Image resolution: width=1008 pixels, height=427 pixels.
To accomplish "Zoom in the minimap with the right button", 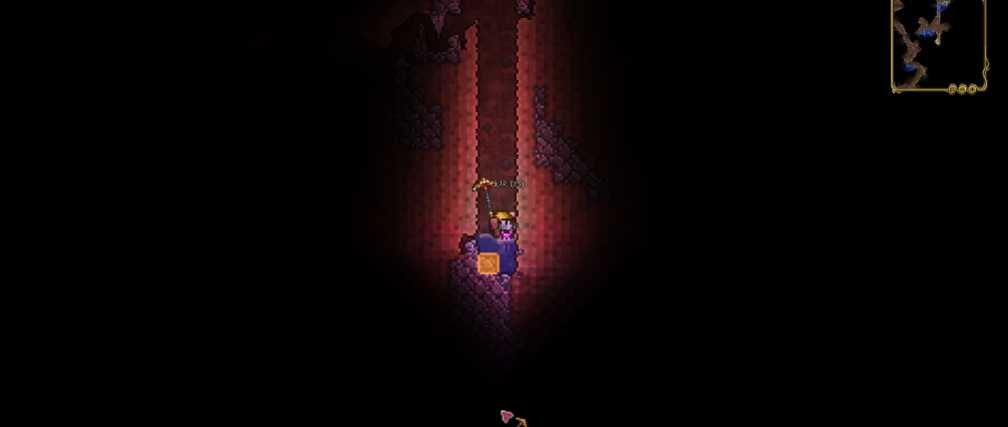I will coord(972,89).
